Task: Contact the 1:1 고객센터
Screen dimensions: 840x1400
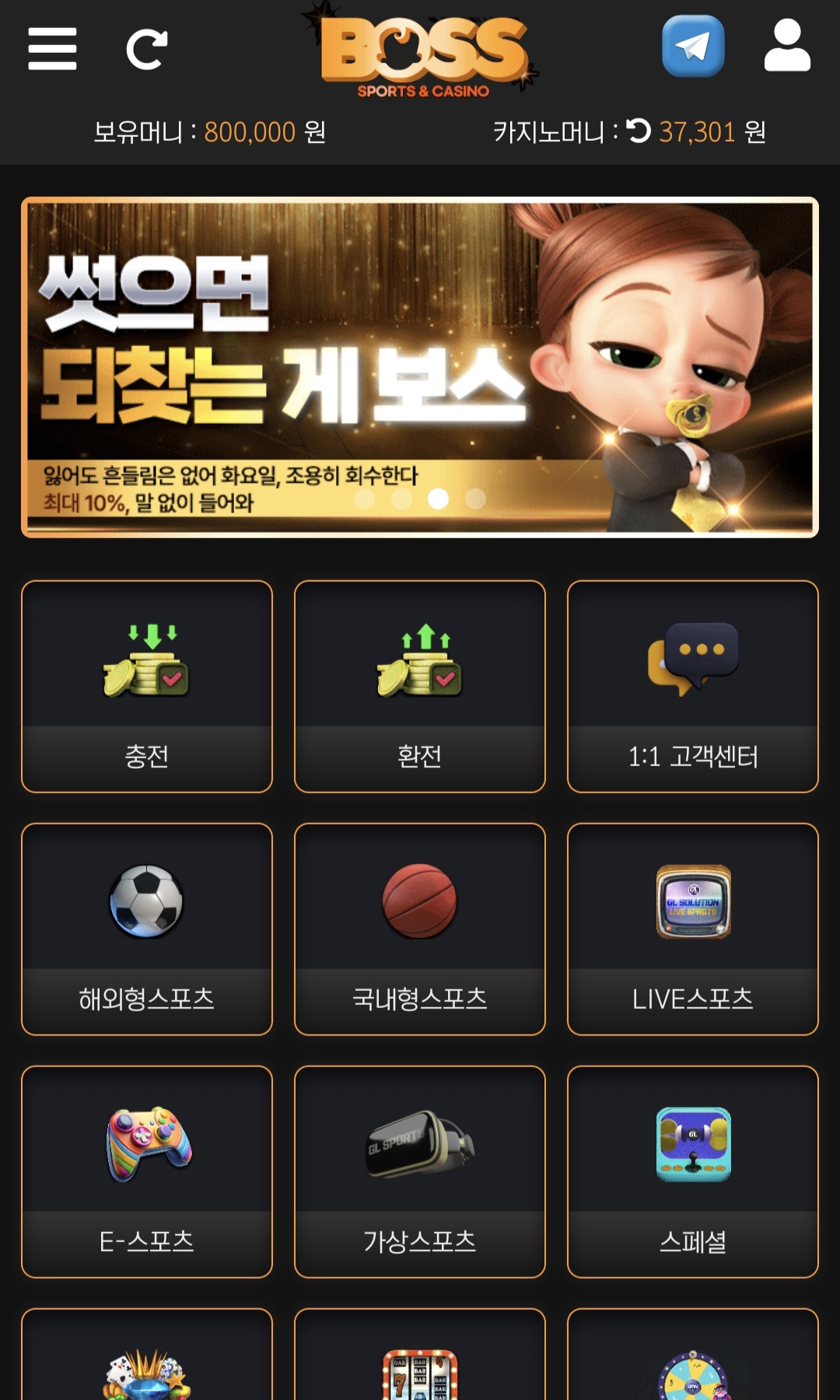Action: tap(692, 686)
